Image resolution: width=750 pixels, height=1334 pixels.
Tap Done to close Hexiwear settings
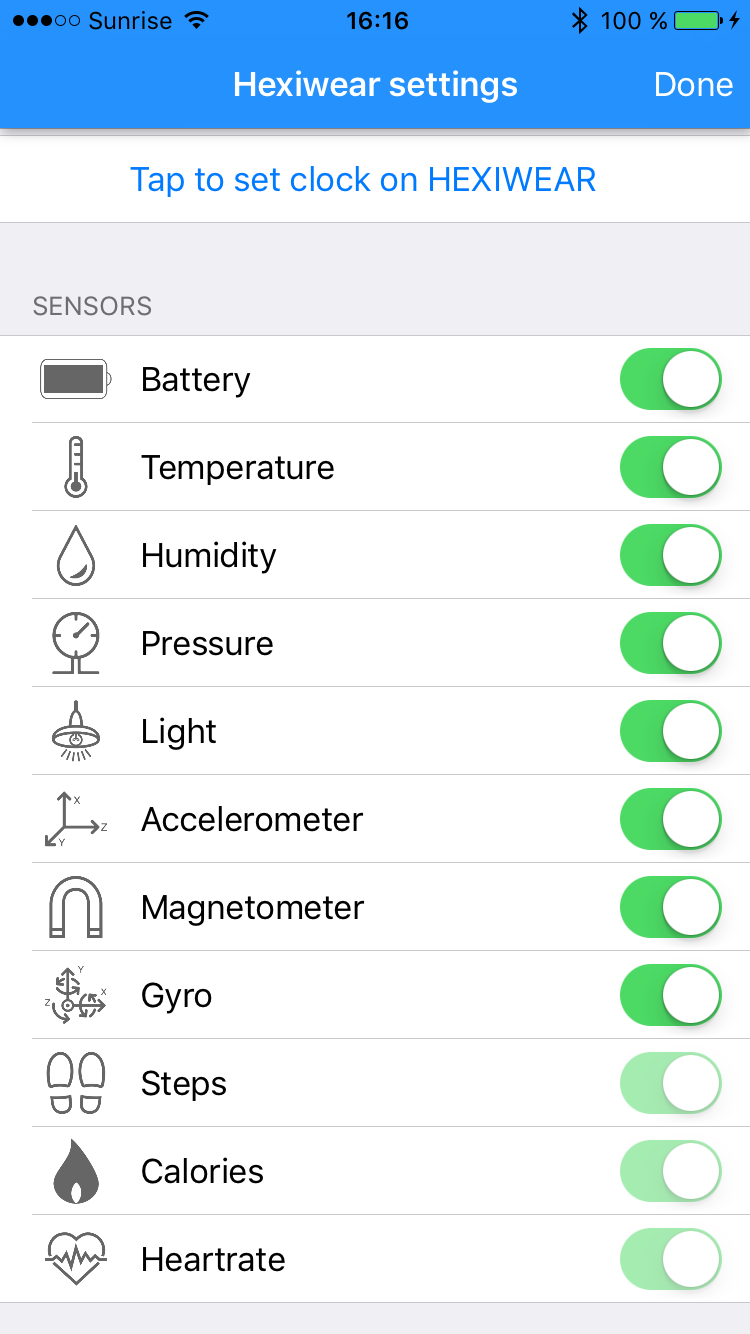pyautogui.click(x=693, y=85)
